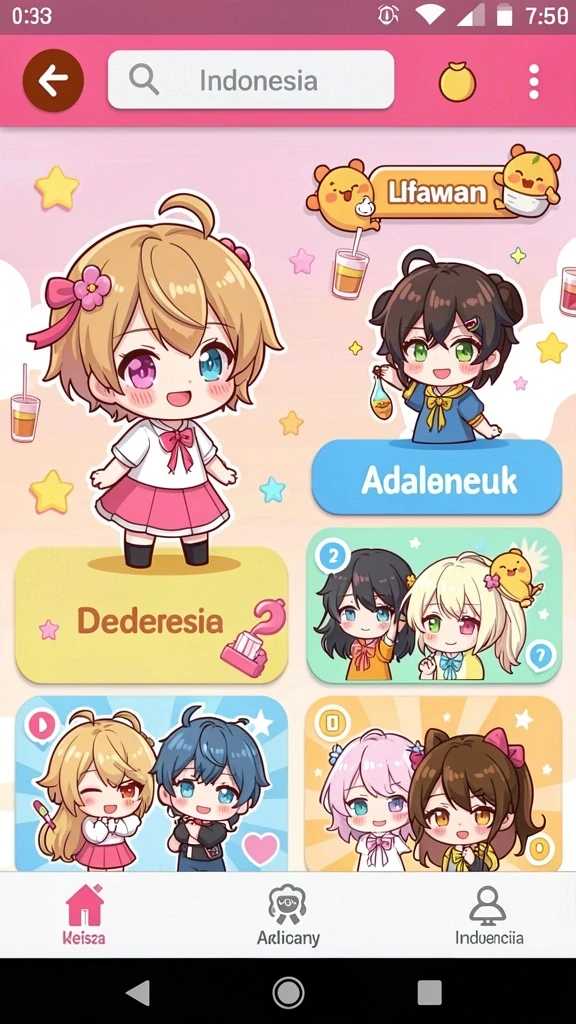Open the yellow Dederesia card
Screen dimensions: 576x1024
point(152,616)
